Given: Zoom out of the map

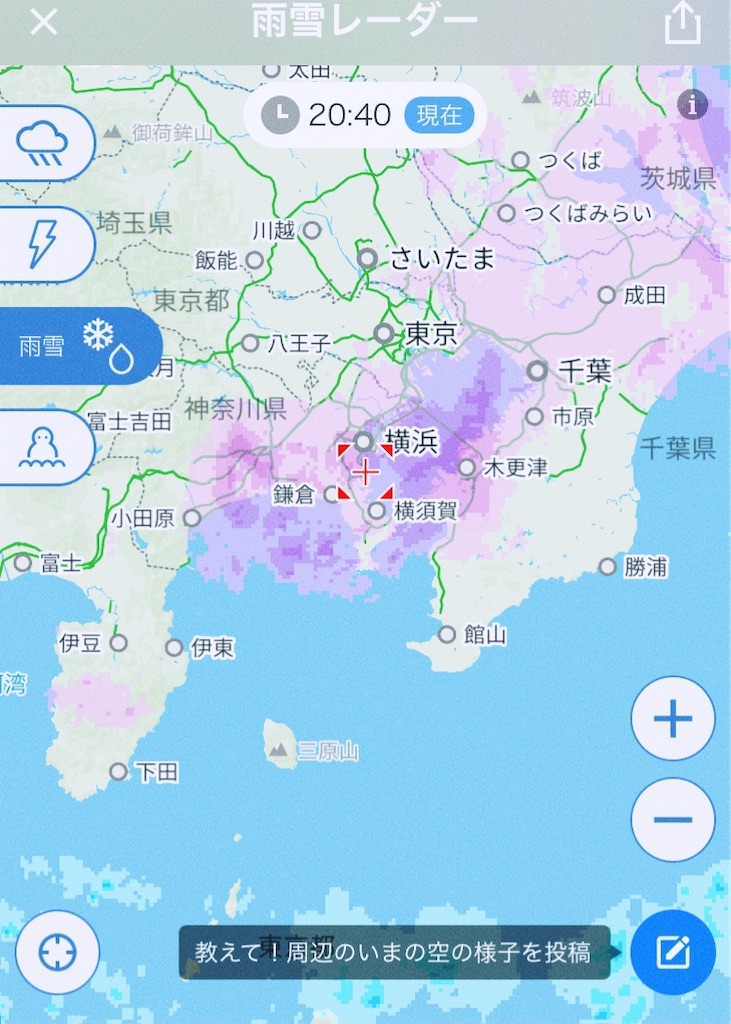Looking at the screenshot, I should [x=673, y=820].
